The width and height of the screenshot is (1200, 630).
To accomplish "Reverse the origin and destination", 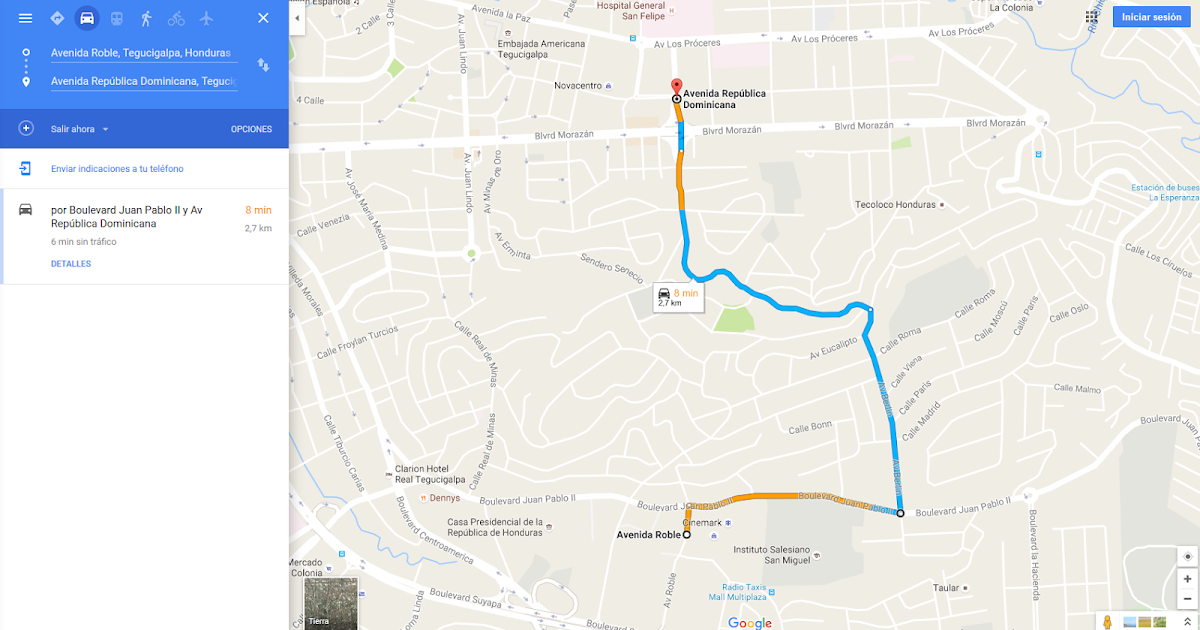I will 263,65.
